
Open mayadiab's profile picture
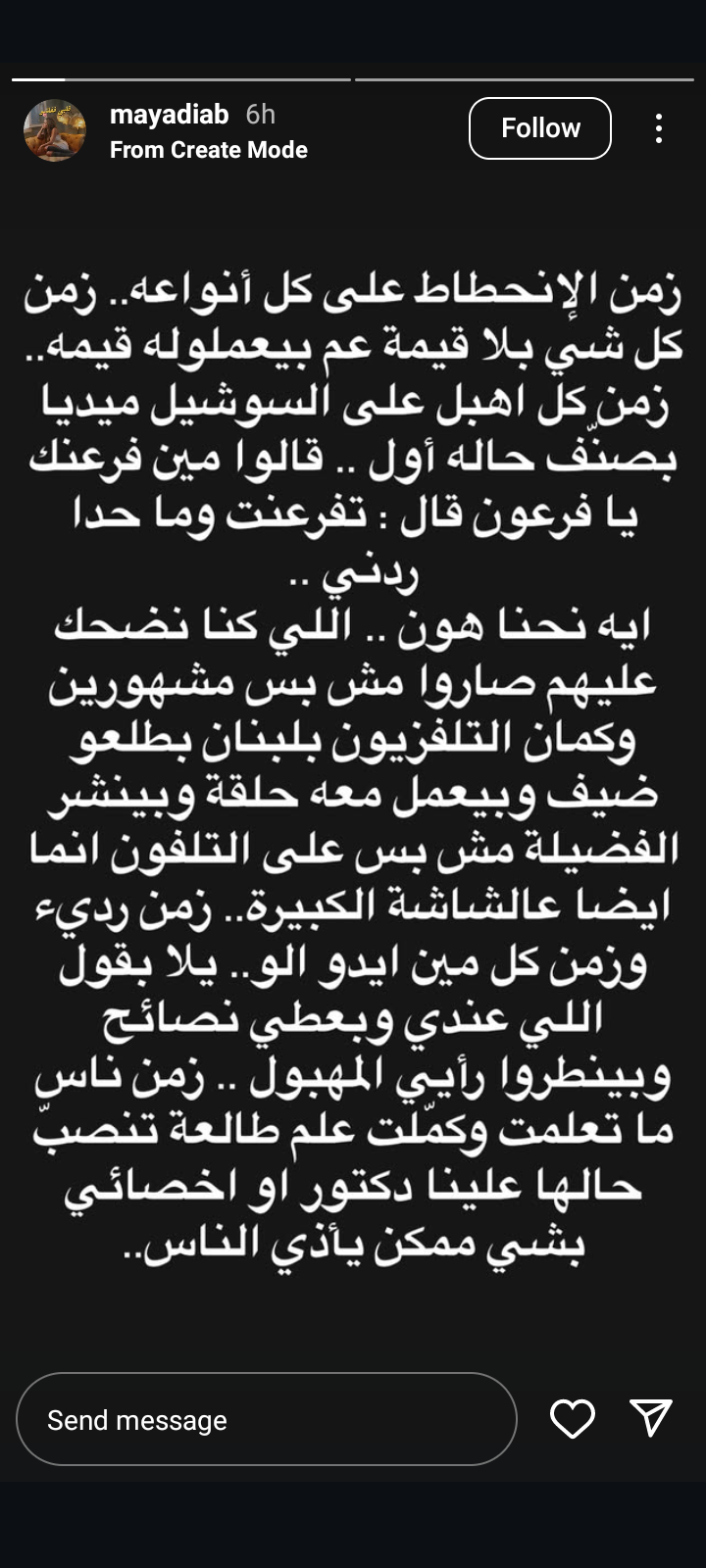55,129
